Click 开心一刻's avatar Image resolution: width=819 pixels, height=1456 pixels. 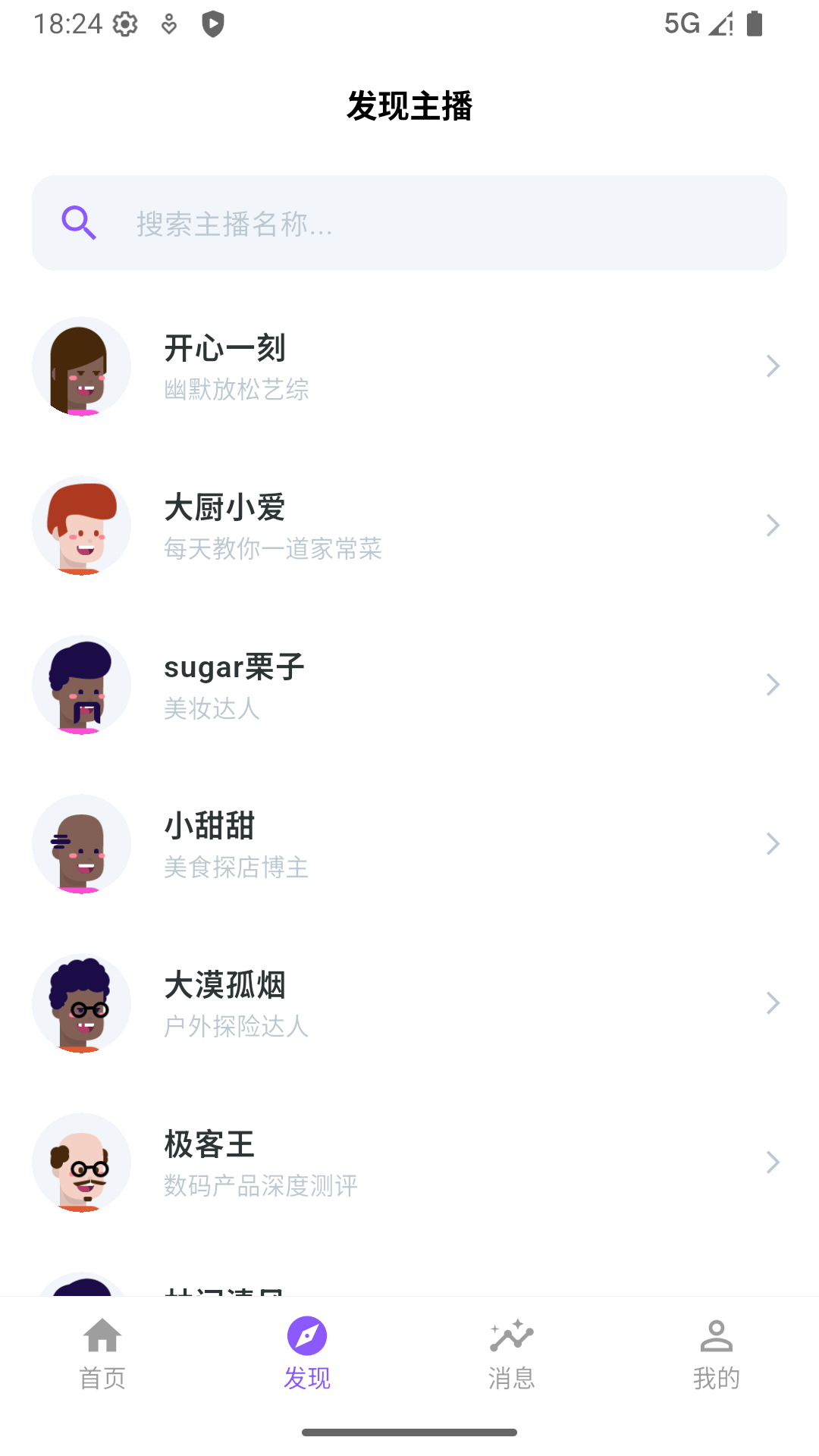[82, 366]
